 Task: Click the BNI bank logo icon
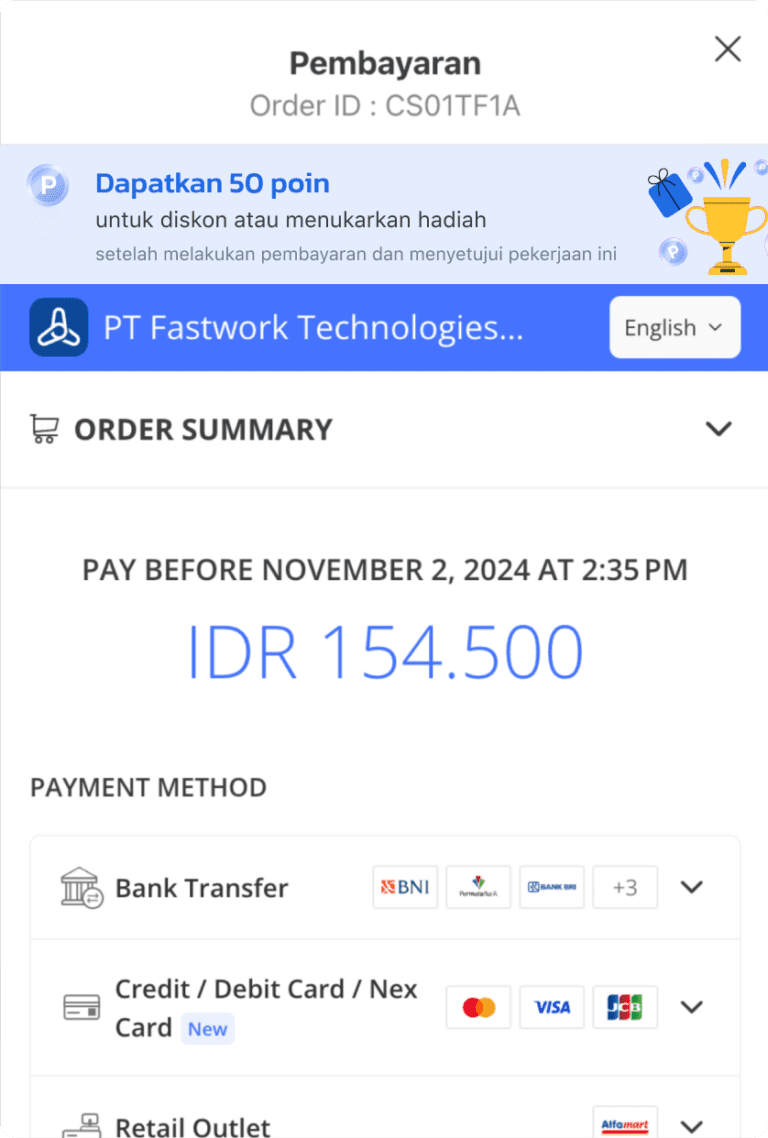click(x=405, y=887)
